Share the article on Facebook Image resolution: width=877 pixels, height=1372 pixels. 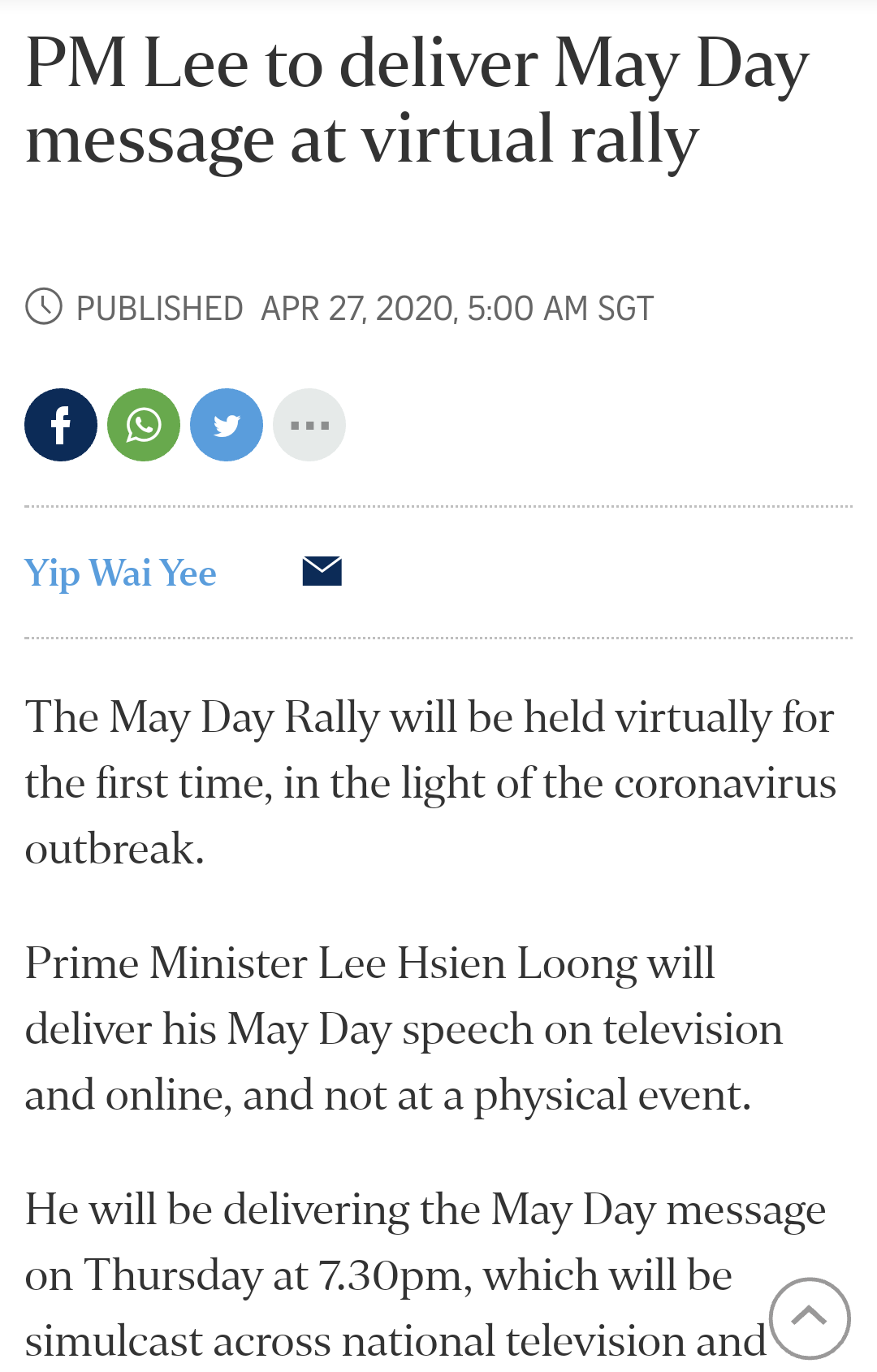coord(61,425)
